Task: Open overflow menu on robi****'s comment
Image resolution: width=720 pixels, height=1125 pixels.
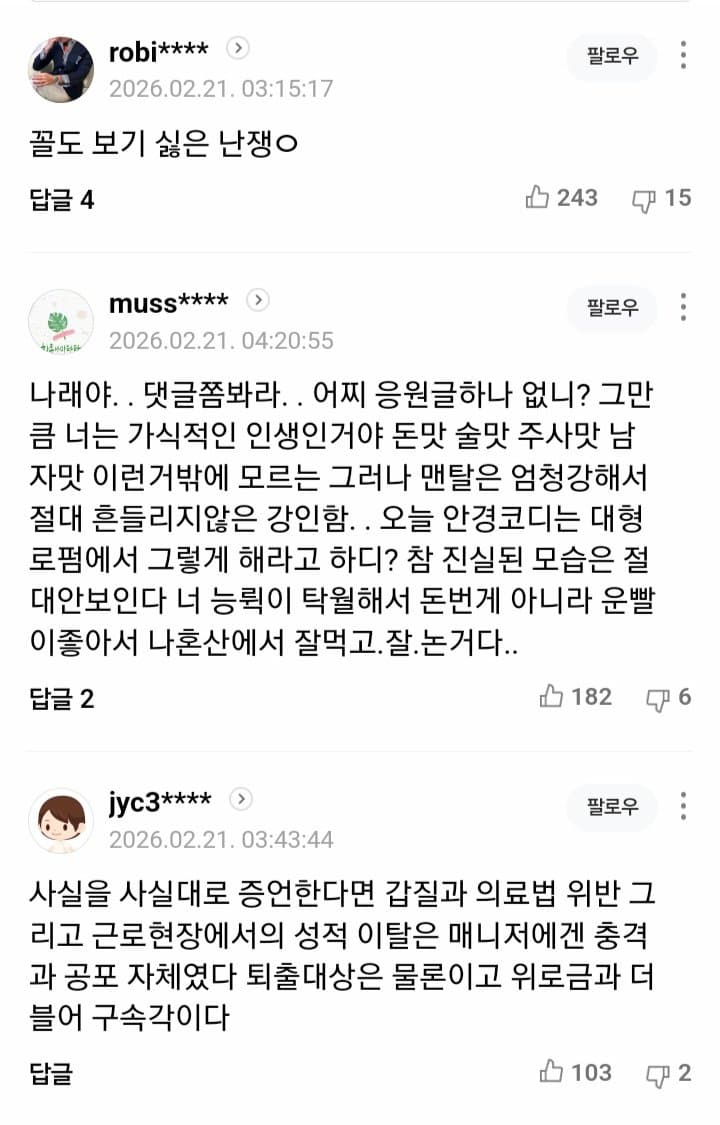Action: click(x=683, y=57)
